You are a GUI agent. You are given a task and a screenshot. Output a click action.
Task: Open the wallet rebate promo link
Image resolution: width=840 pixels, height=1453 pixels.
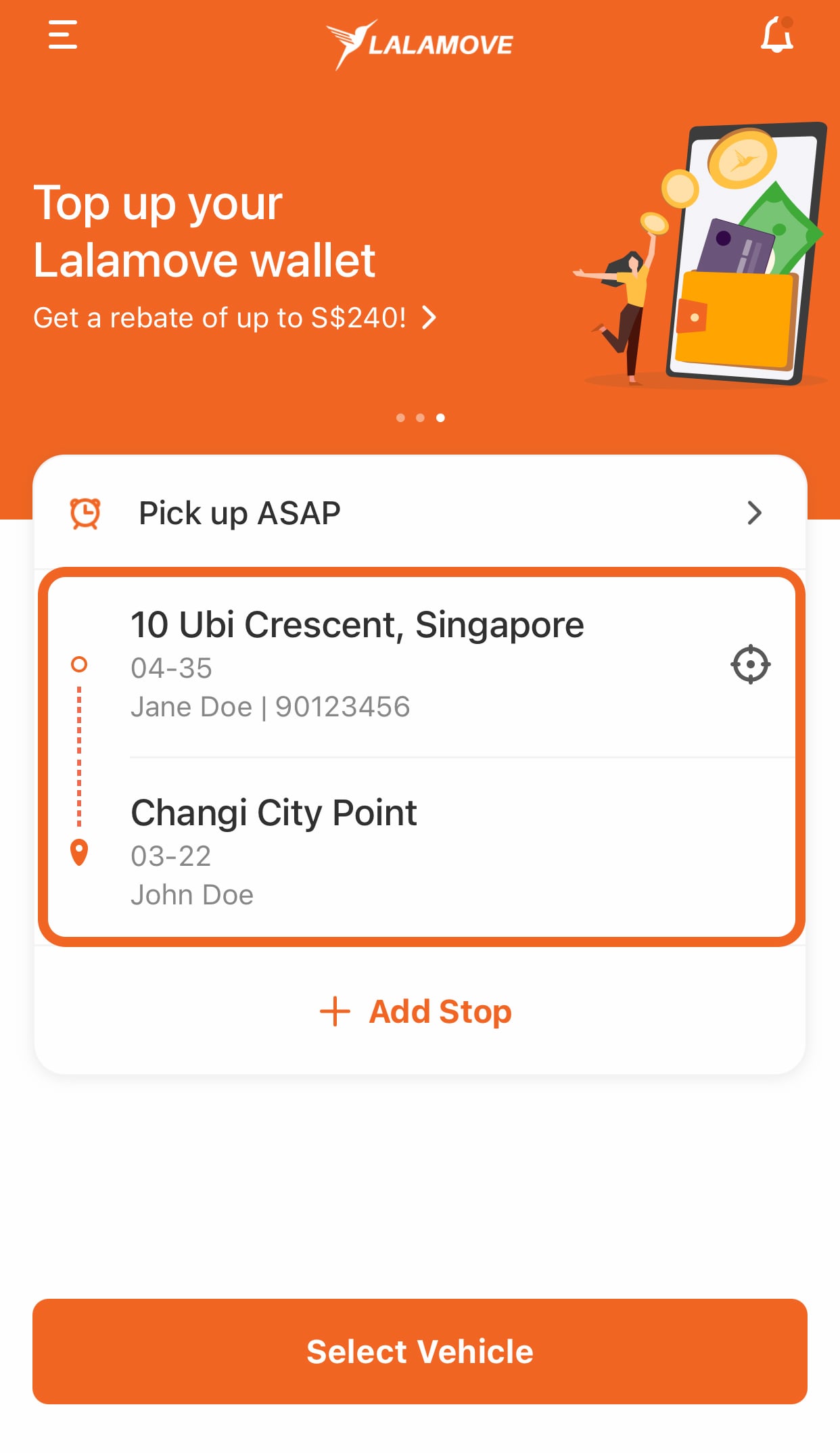click(x=235, y=318)
